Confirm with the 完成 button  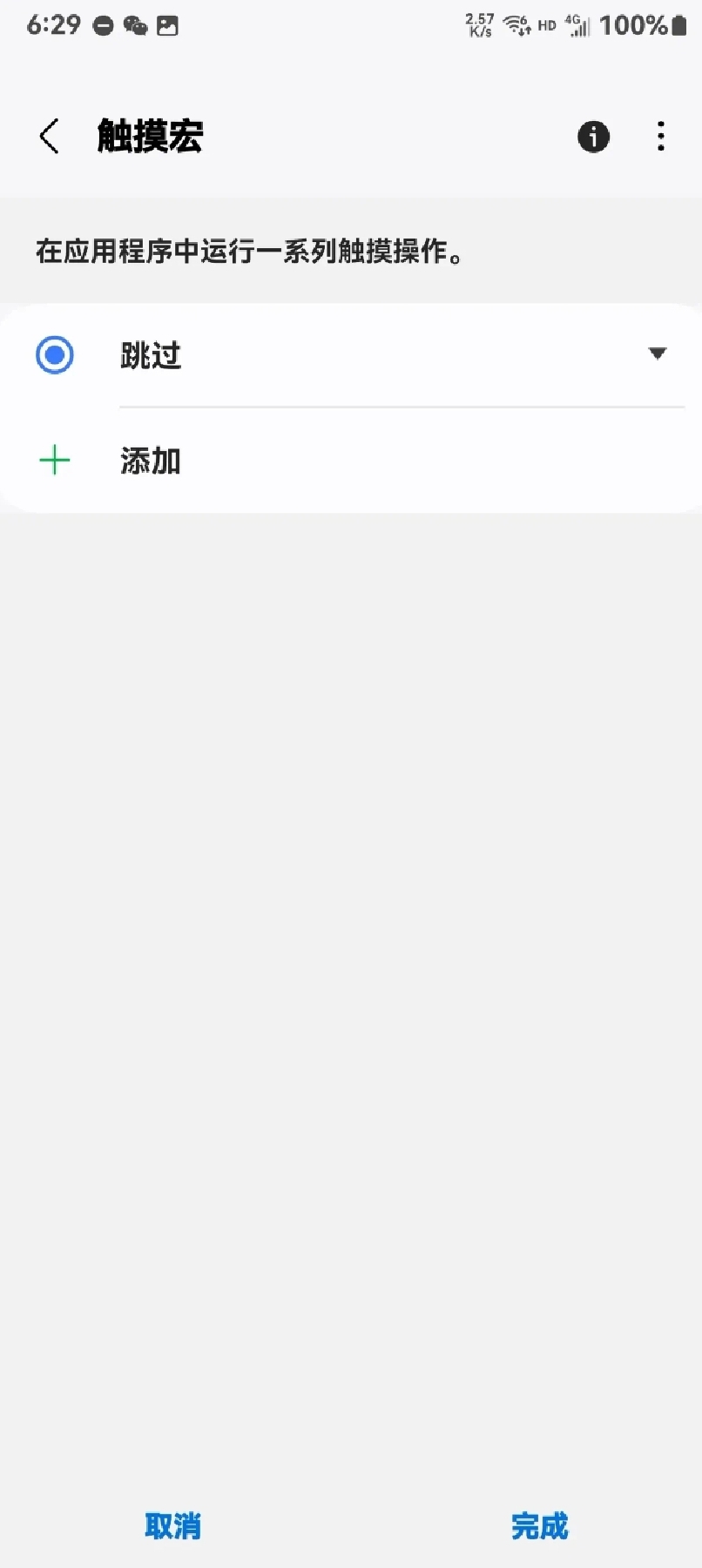540,1526
